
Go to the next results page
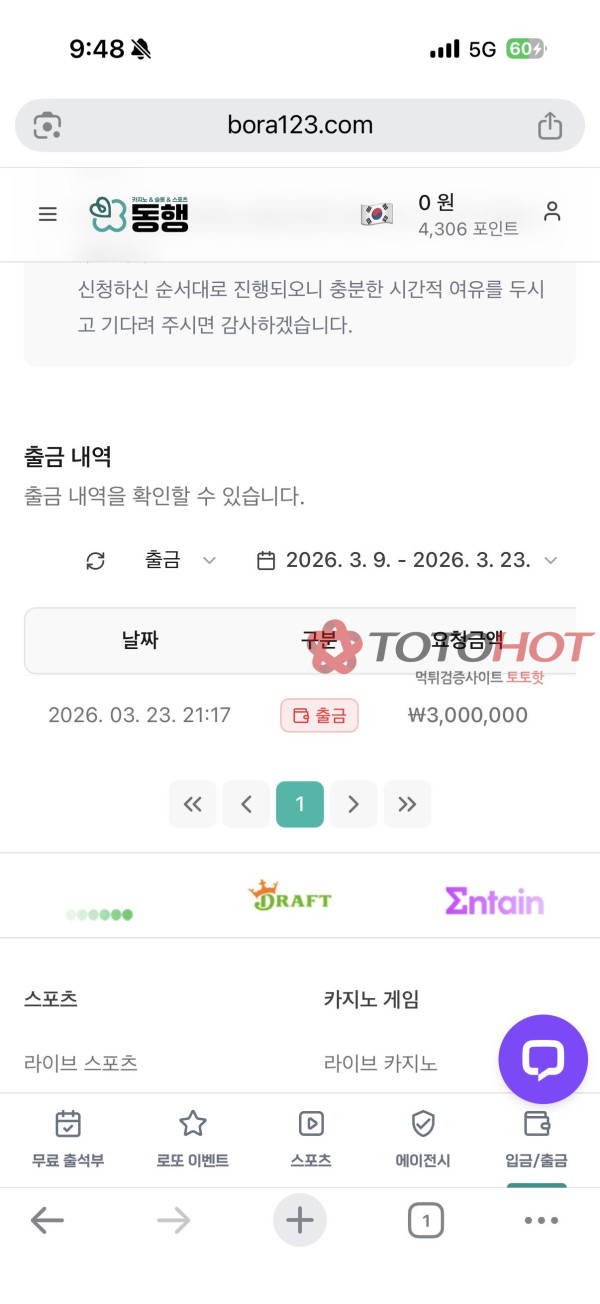(353, 804)
